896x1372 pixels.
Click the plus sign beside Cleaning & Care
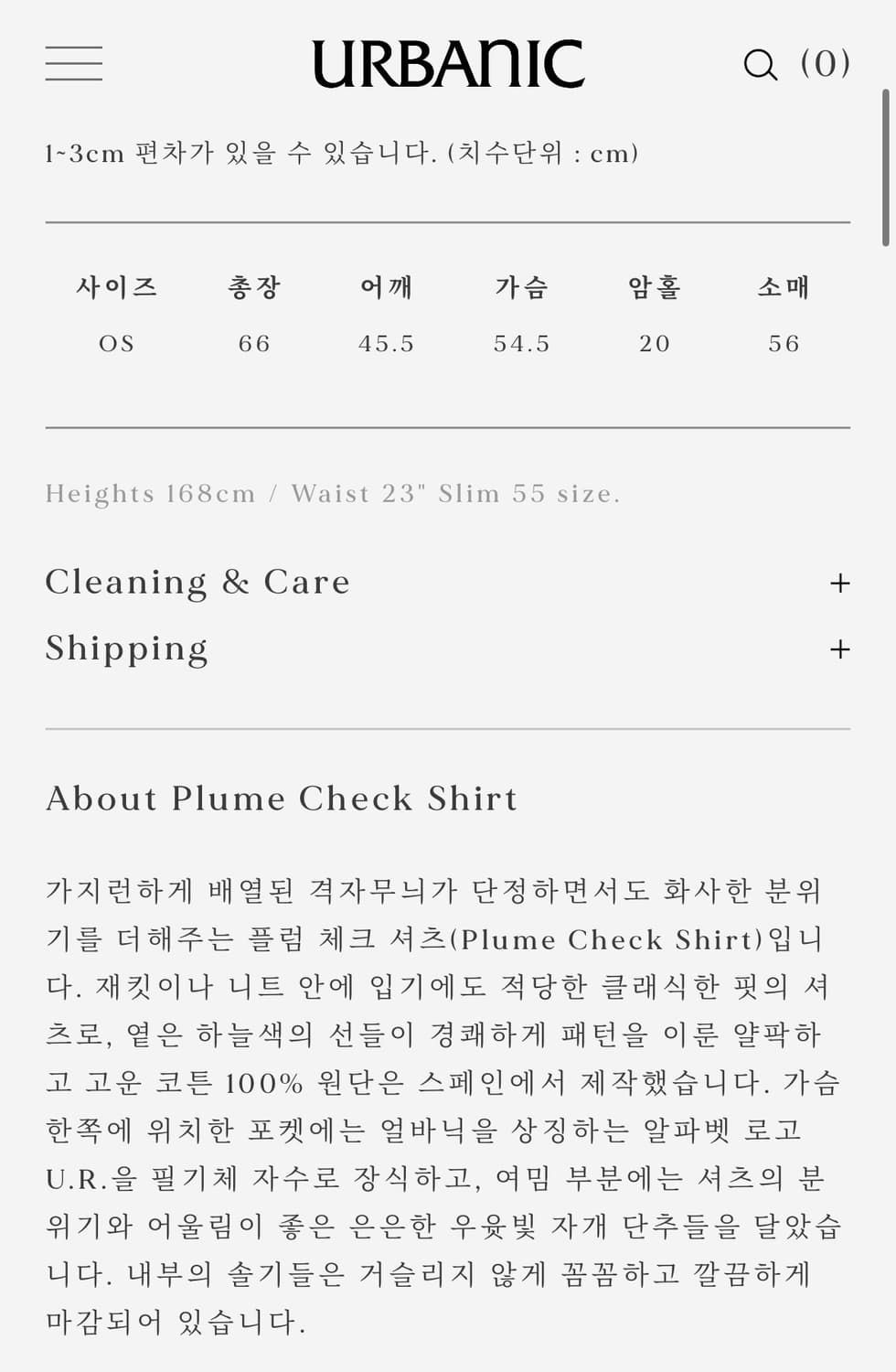(838, 583)
